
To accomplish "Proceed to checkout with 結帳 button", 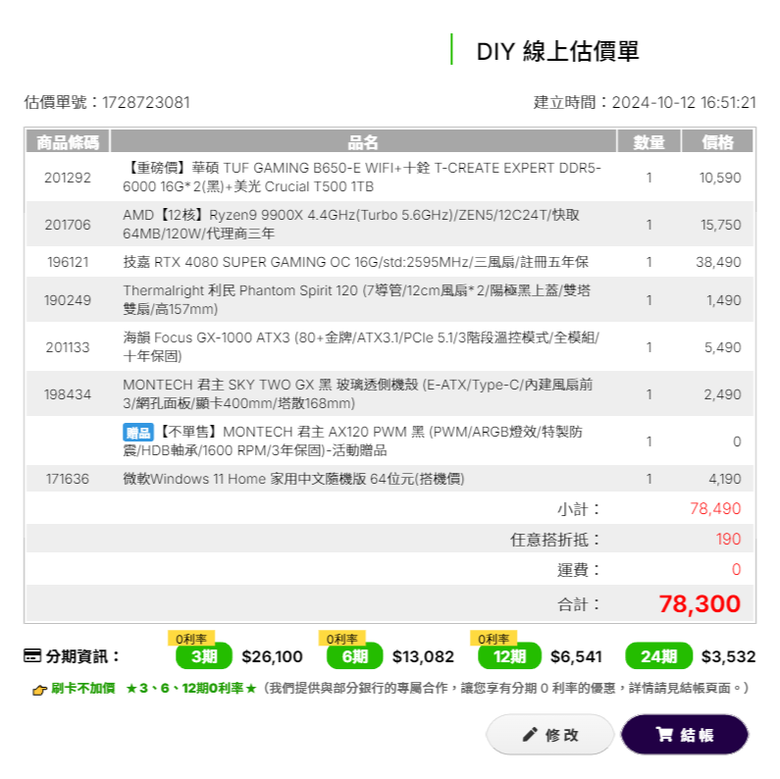I will (684, 734).
